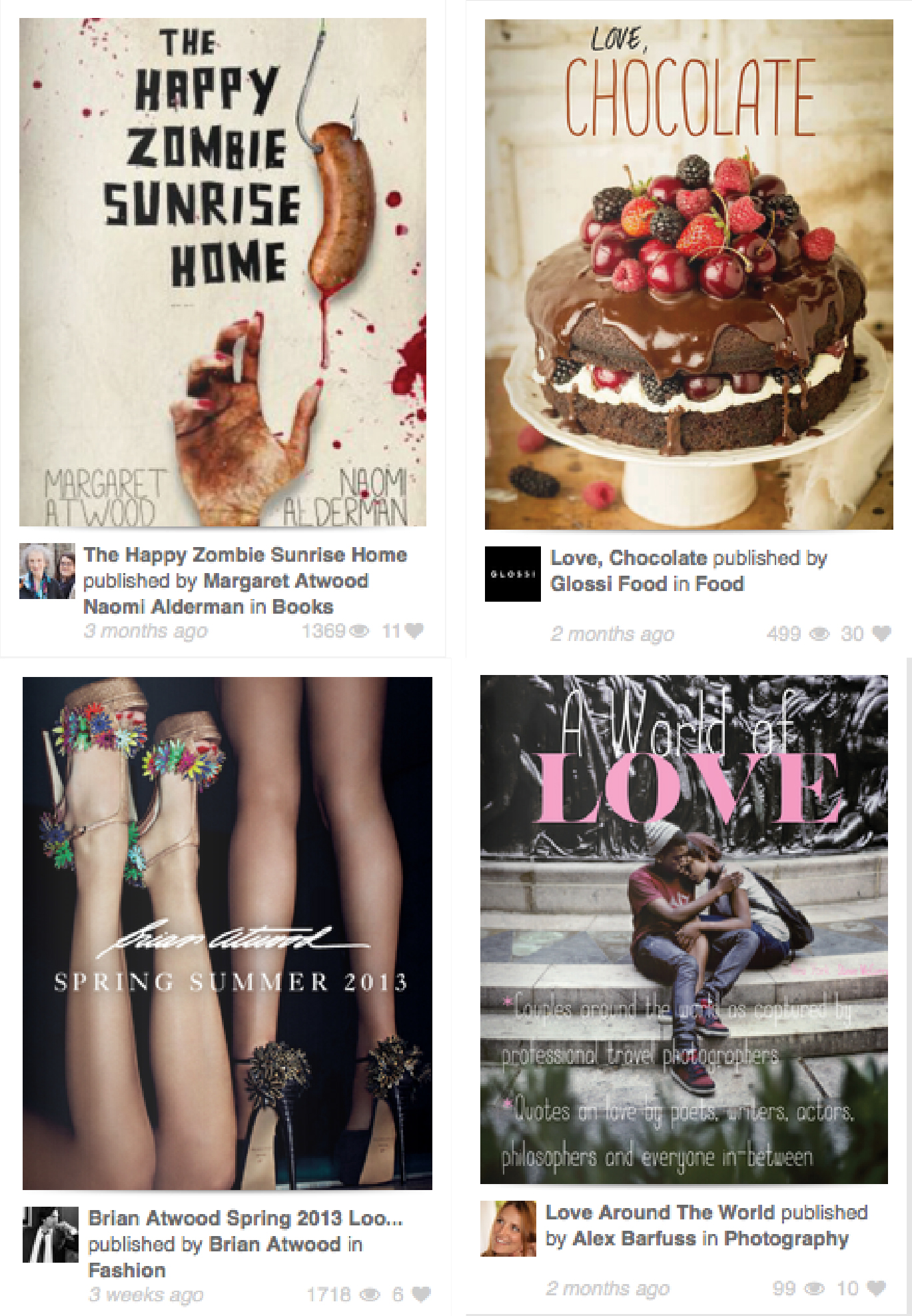Open Love Around The World title link

660,1212
